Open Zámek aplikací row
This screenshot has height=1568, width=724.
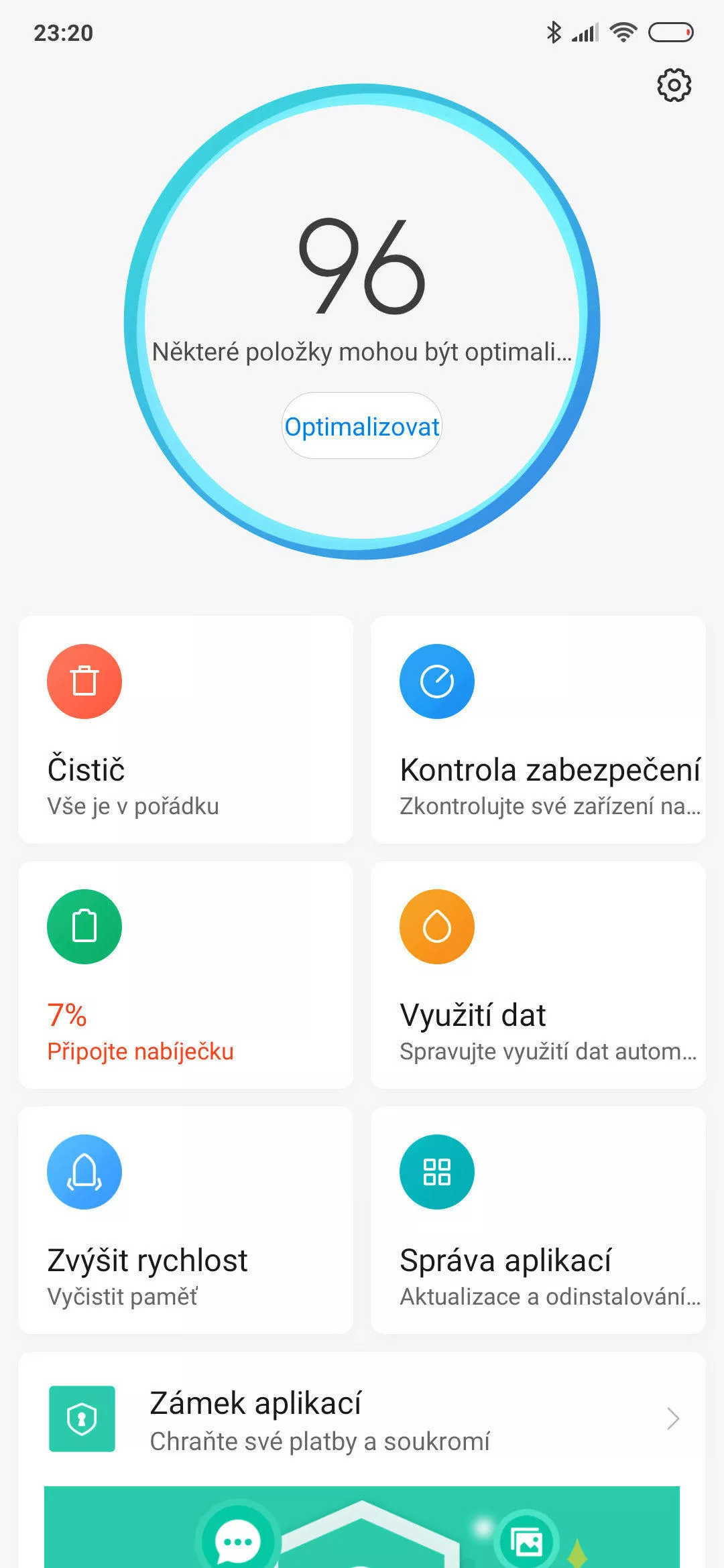362,1419
